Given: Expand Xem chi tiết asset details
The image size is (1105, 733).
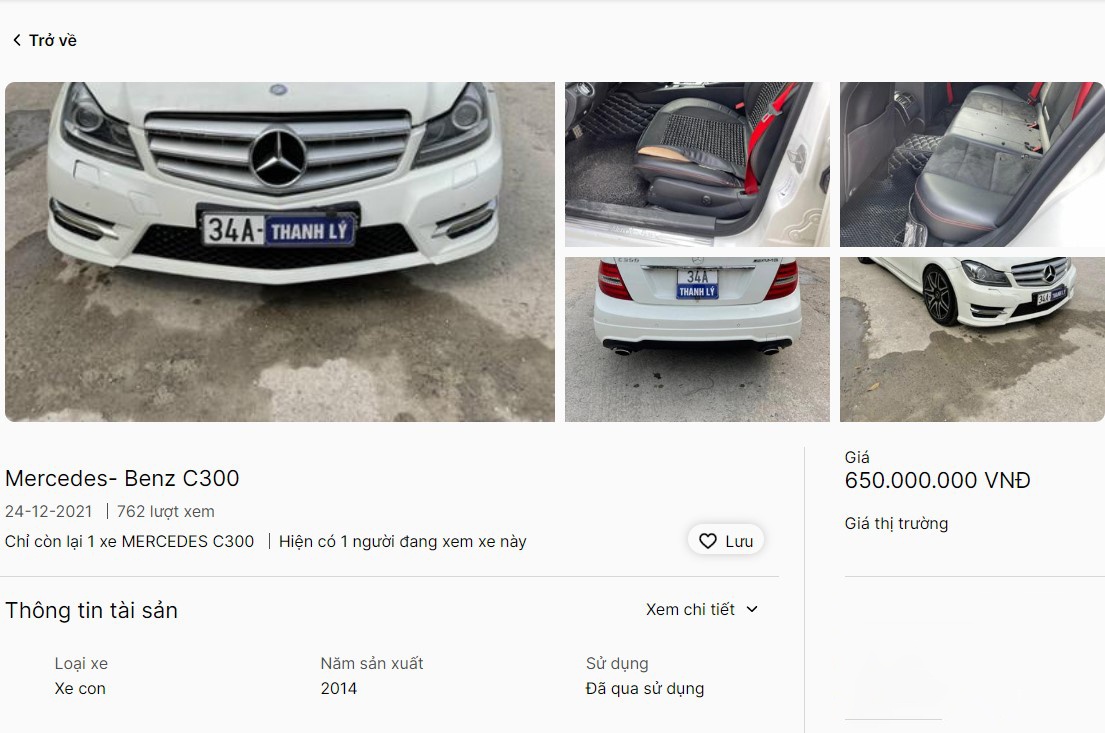Looking at the screenshot, I should (x=702, y=609).
